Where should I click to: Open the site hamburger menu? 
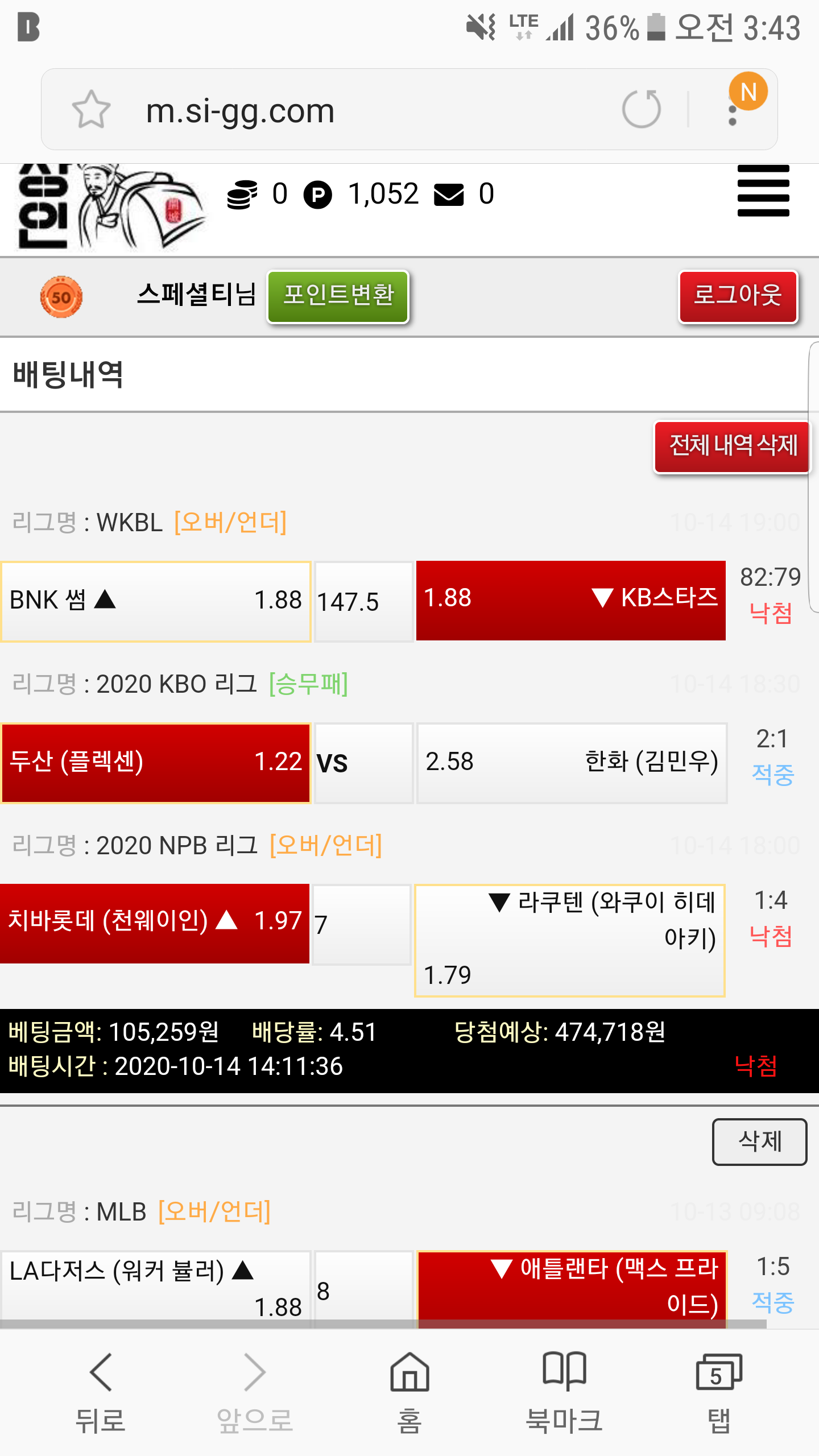[x=763, y=191]
